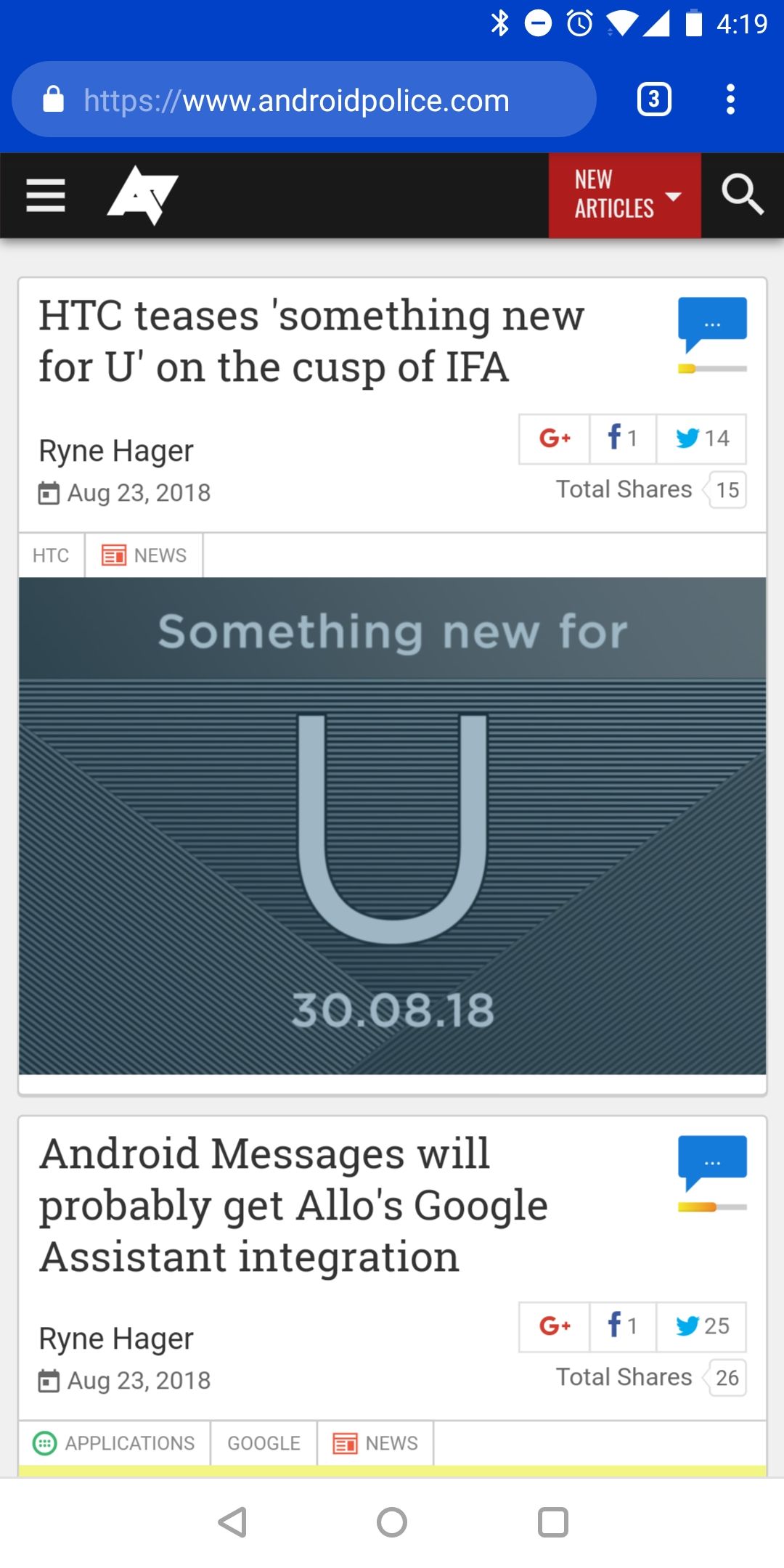The image size is (784, 1568).
Task: Open comments on the Android Messages article
Action: click(712, 1164)
